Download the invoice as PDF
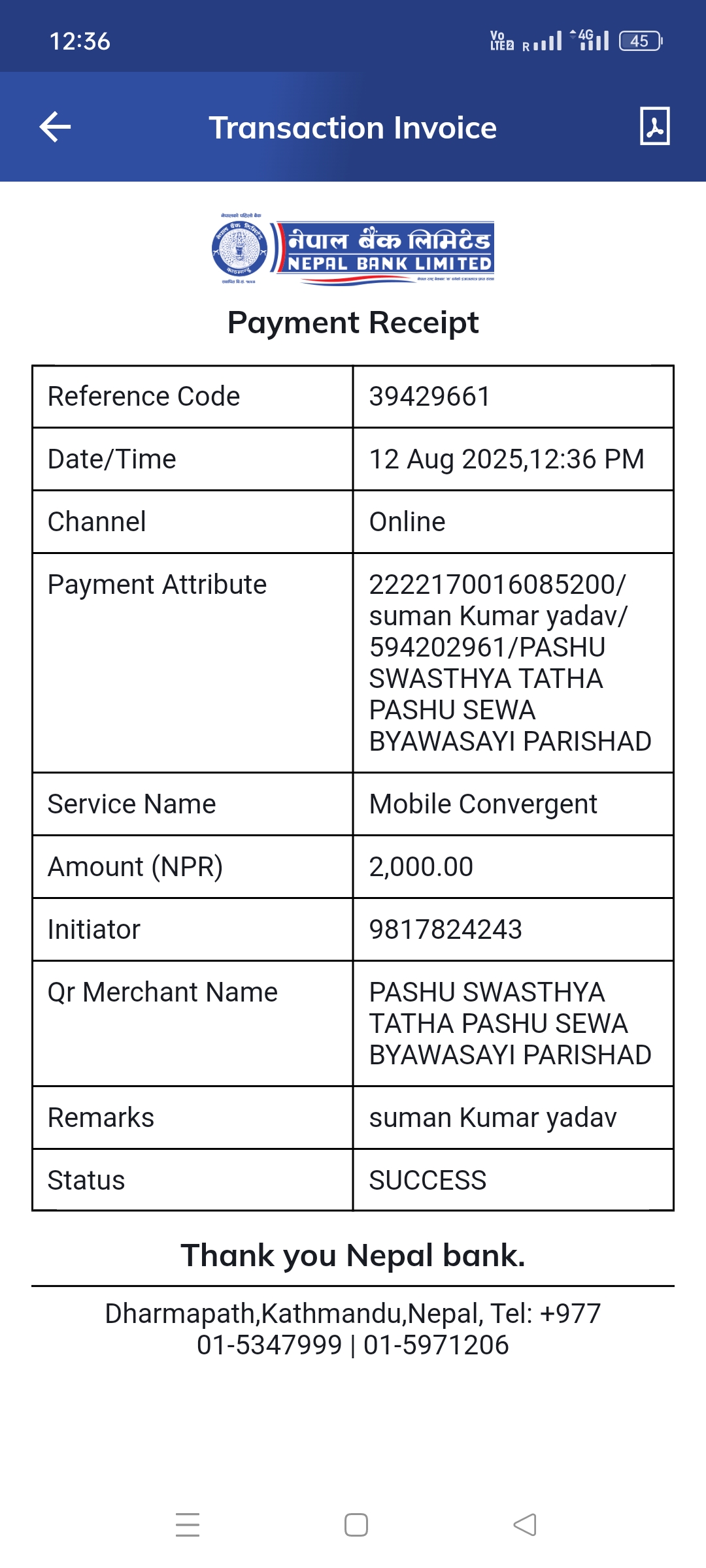 pos(655,126)
